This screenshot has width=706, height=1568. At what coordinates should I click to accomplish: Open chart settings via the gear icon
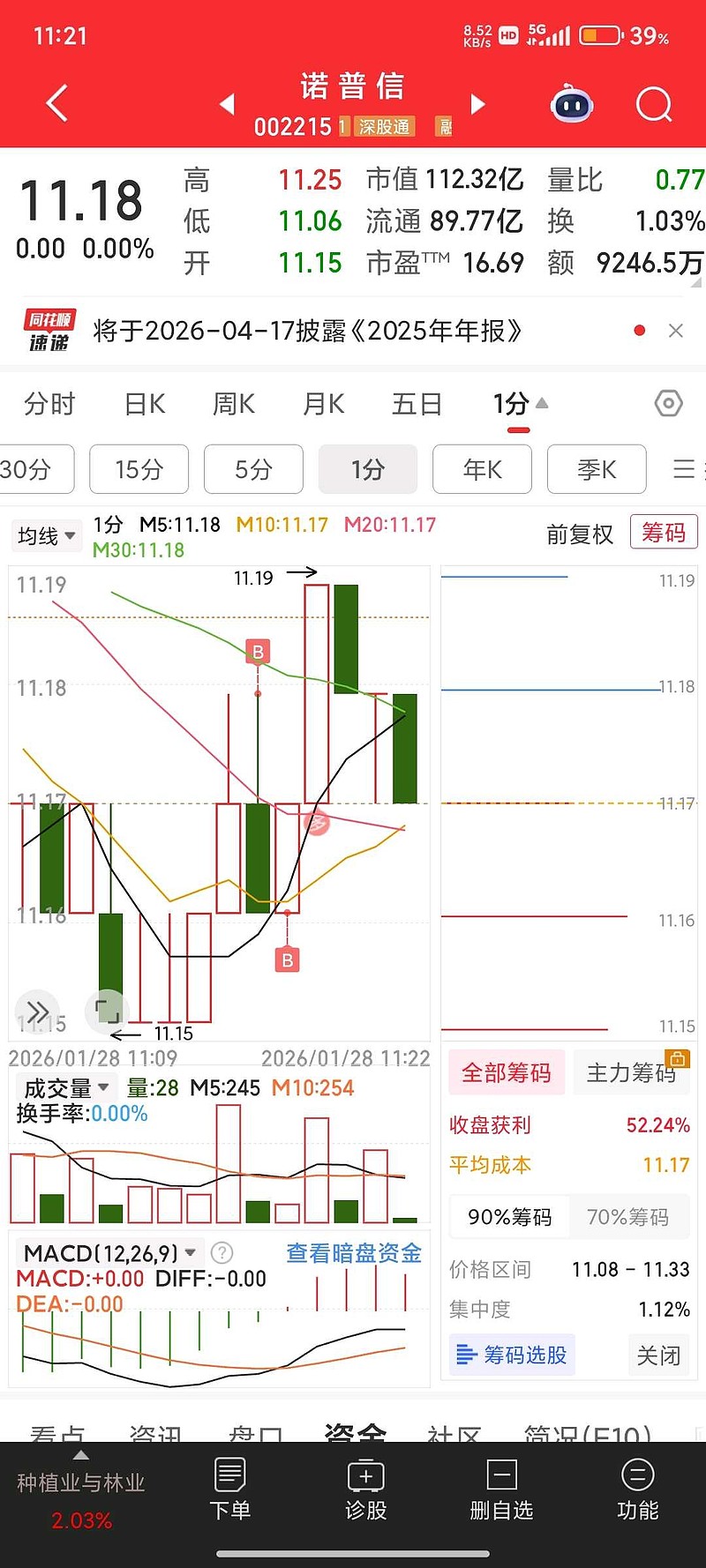[669, 403]
